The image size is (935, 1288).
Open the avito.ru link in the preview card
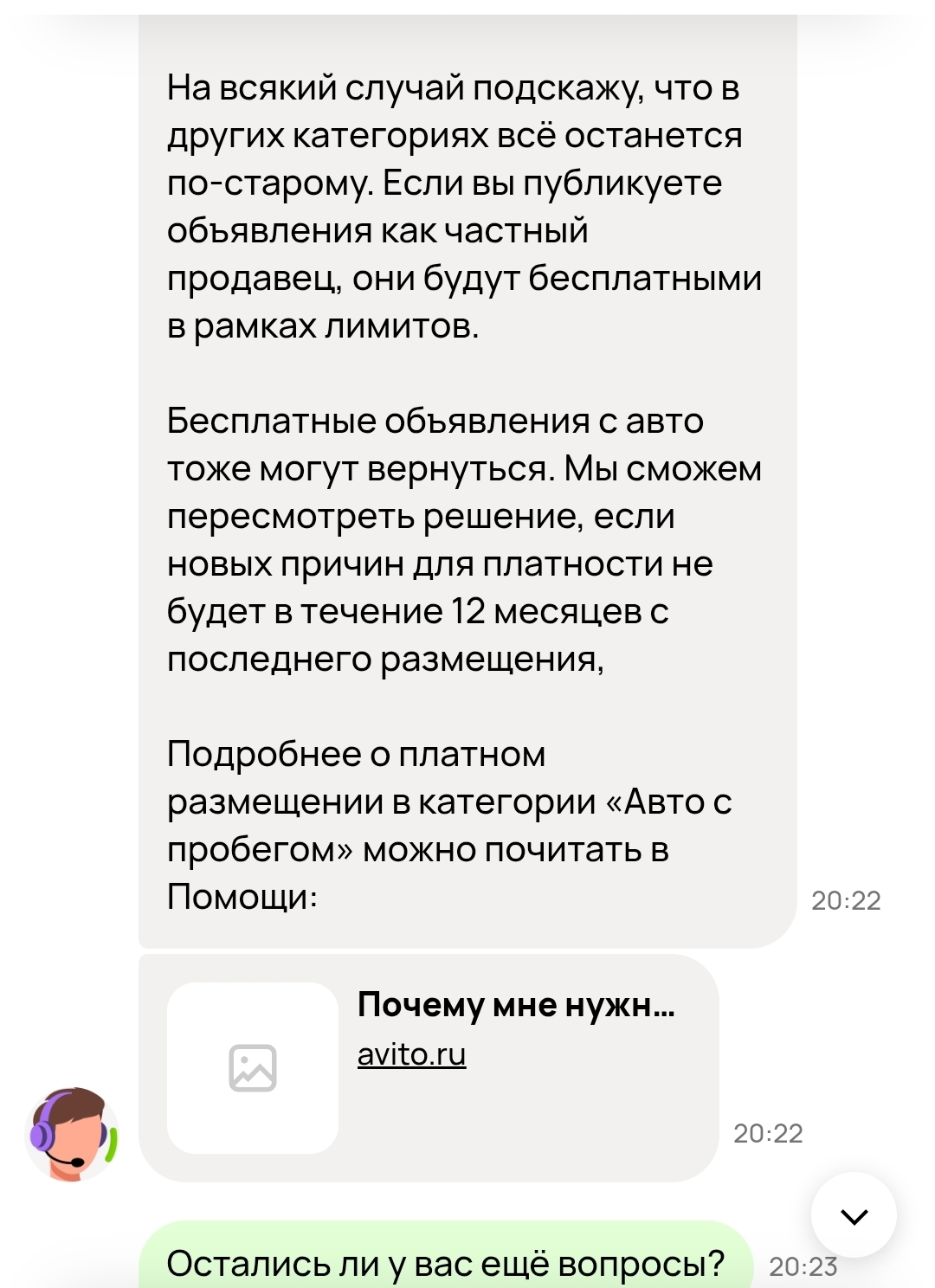coord(411,1054)
